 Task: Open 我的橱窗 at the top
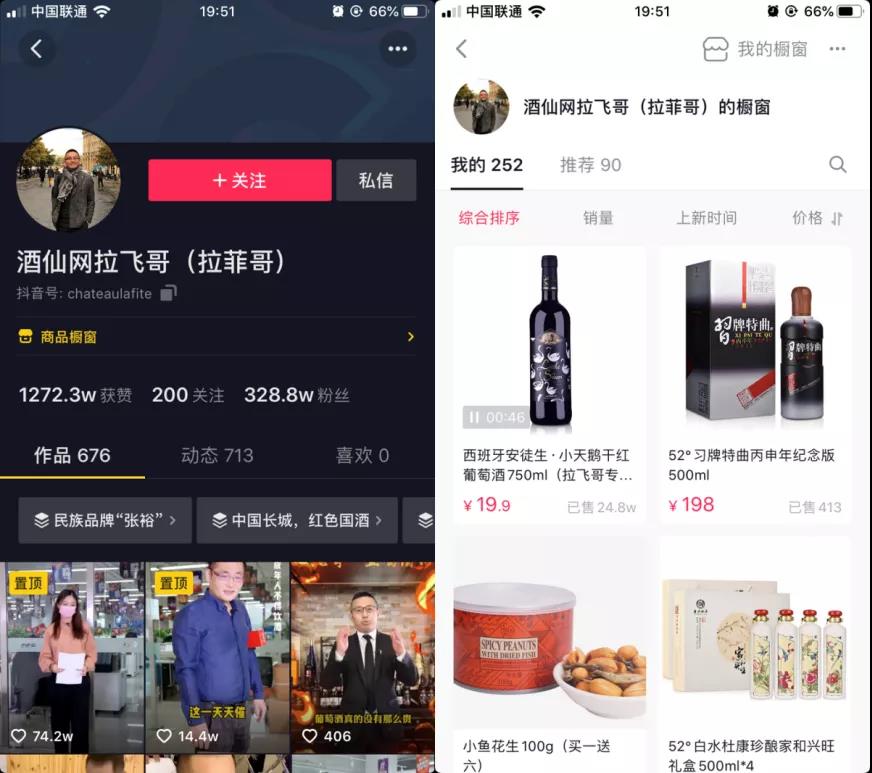pyautogui.click(x=756, y=49)
